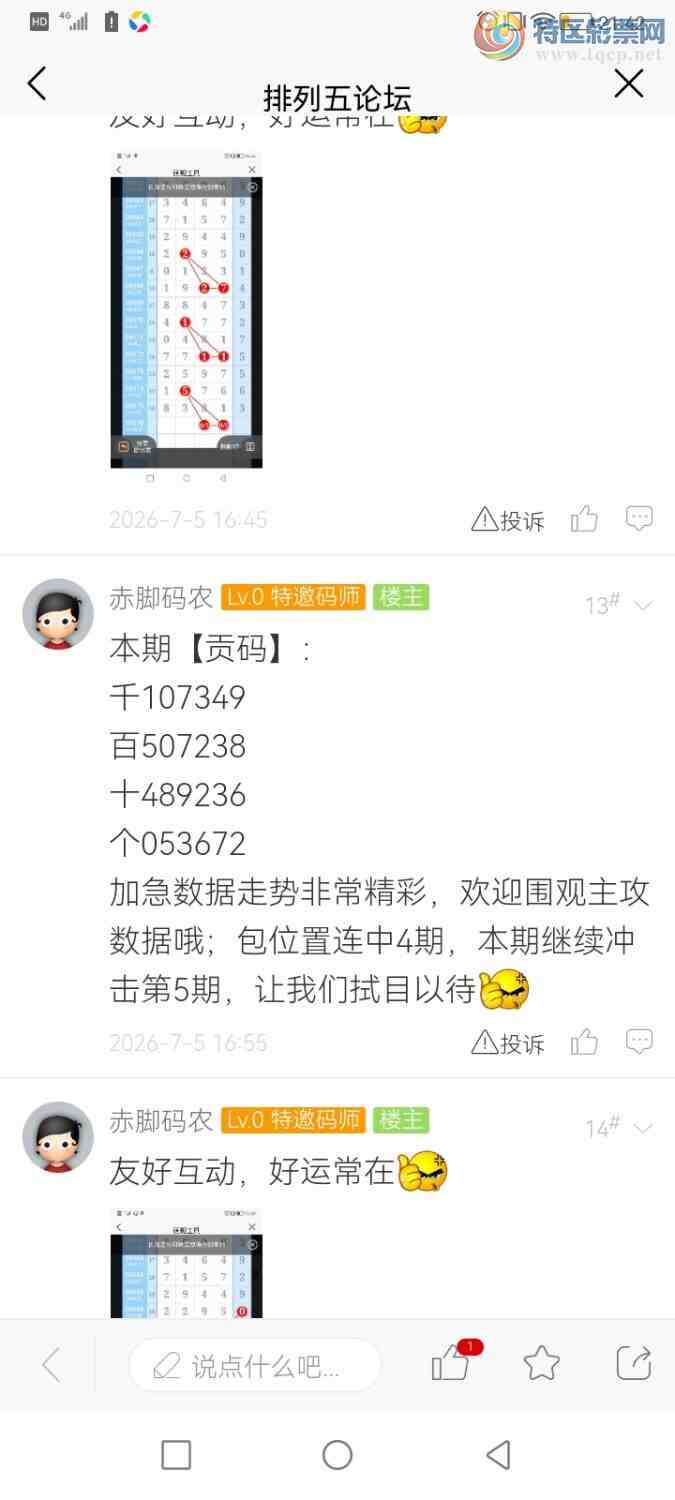675x1500 pixels.
Task: Open the chart image in the 16:45 post
Action: click(186, 309)
